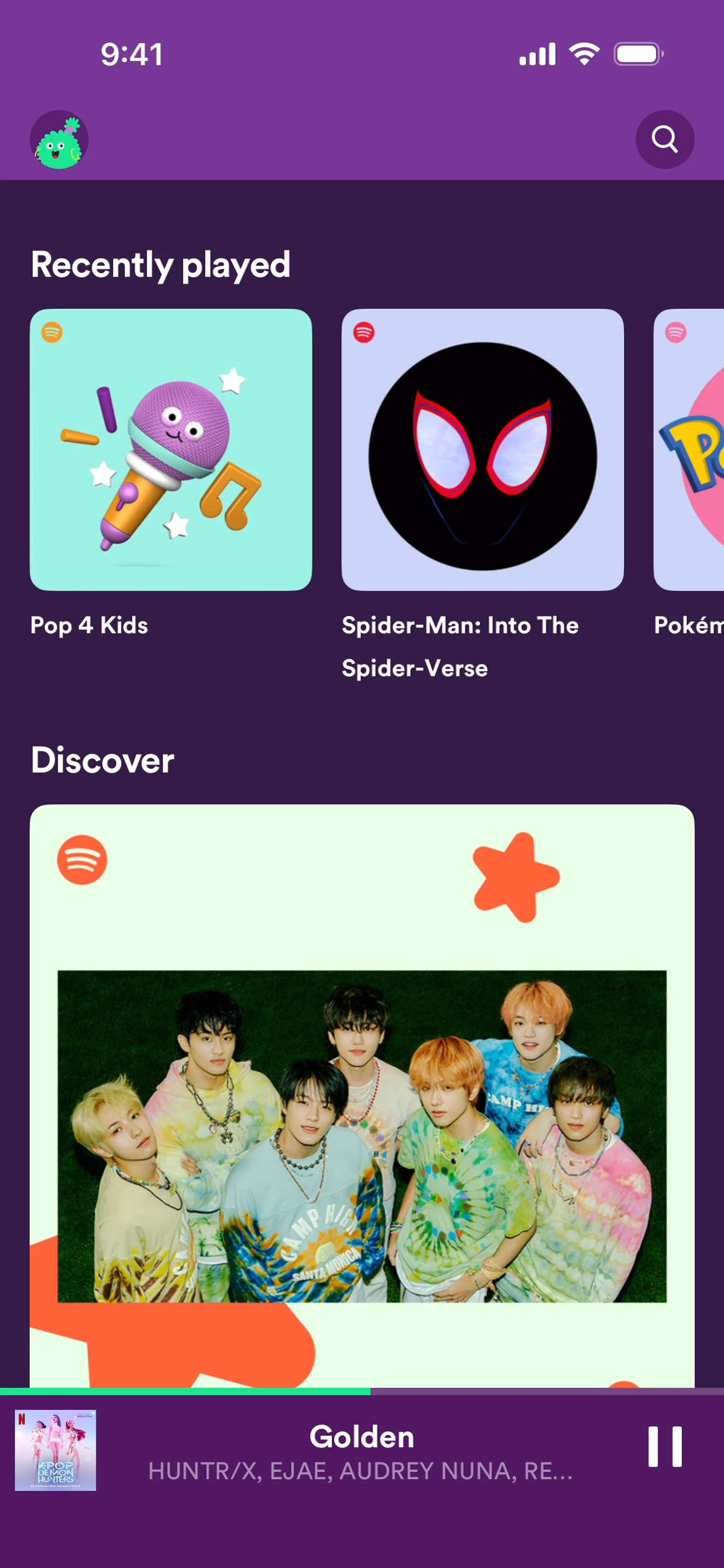Open the search icon

pos(664,139)
